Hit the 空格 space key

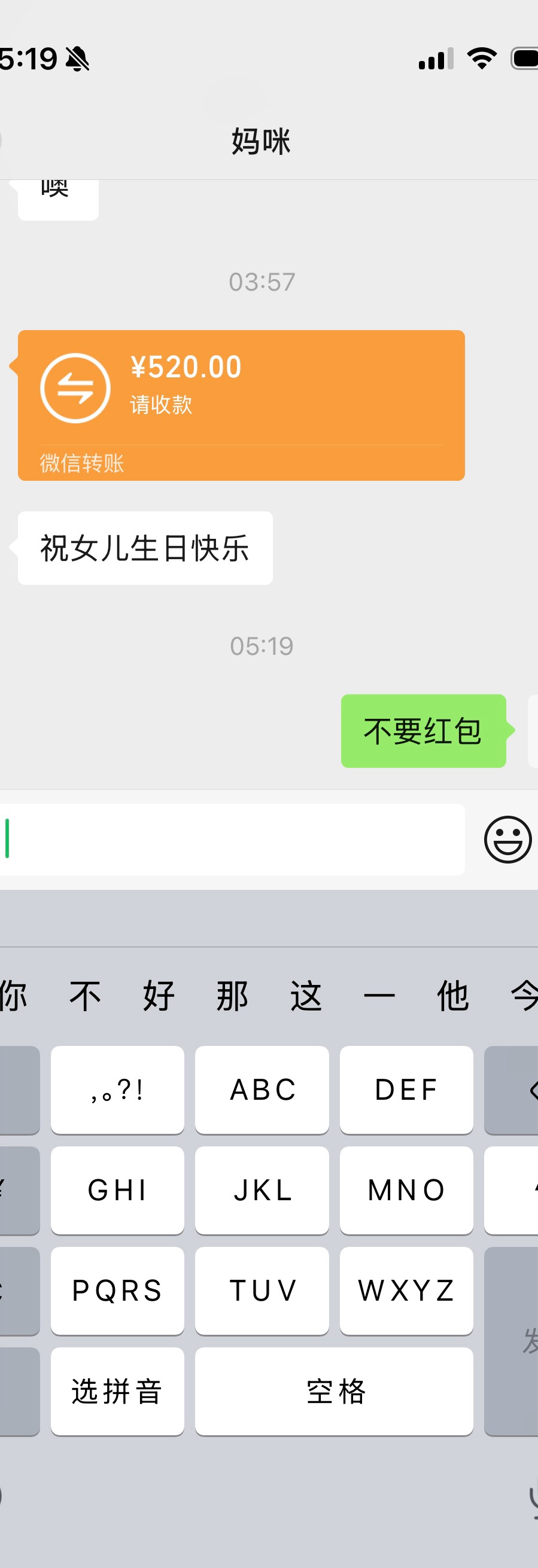[x=334, y=1392]
